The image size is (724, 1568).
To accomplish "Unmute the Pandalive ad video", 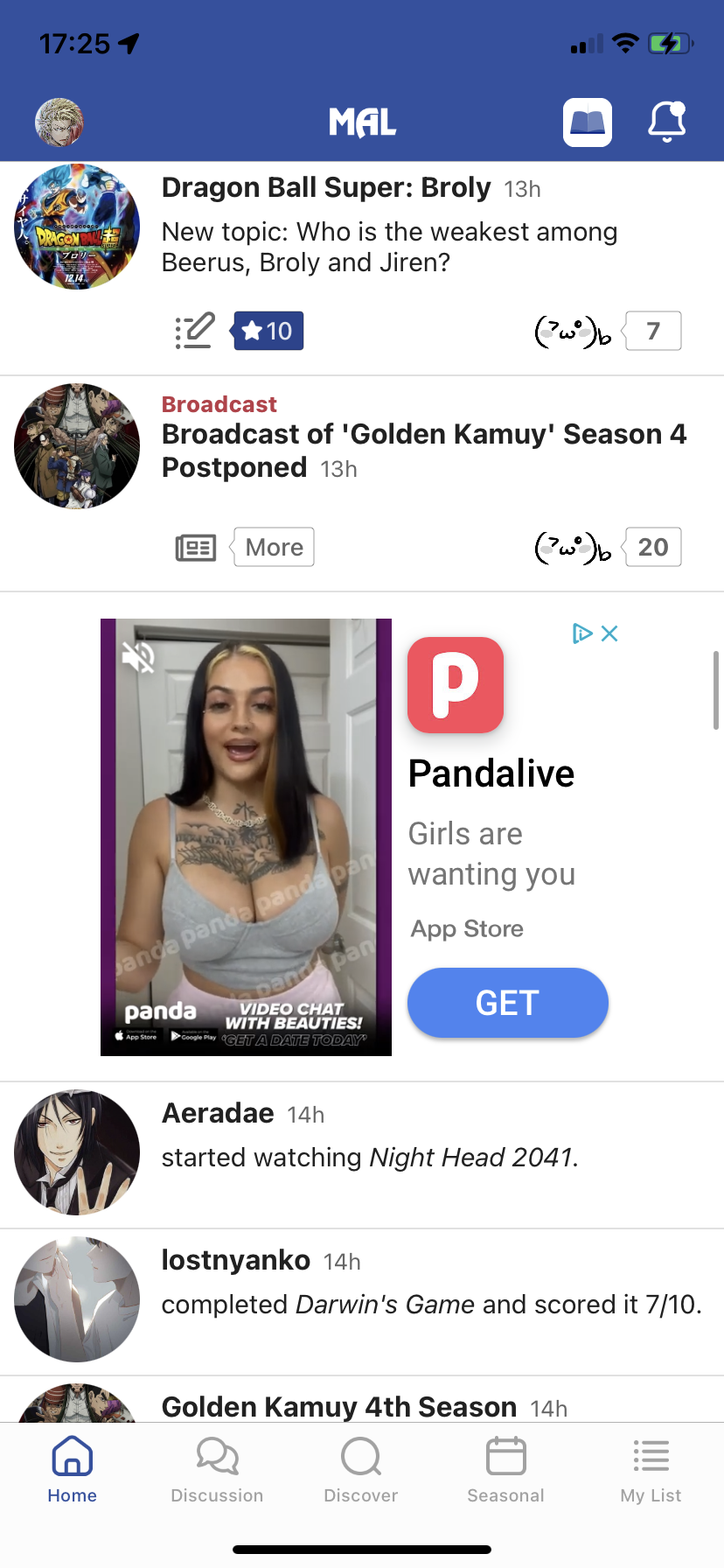I will click(x=138, y=656).
